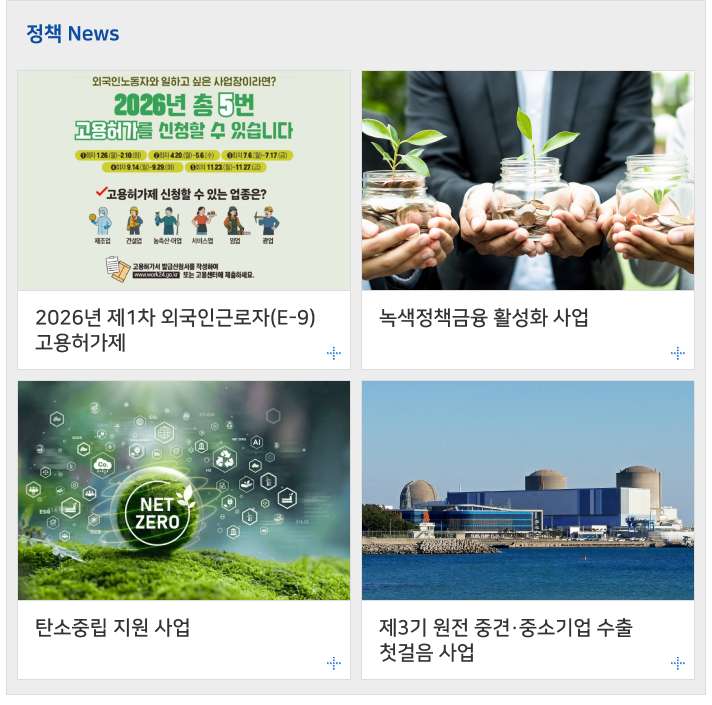The image size is (712, 705).
Task: Tap the plus icon on 고용허가제 card
Action: coord(334,353)
